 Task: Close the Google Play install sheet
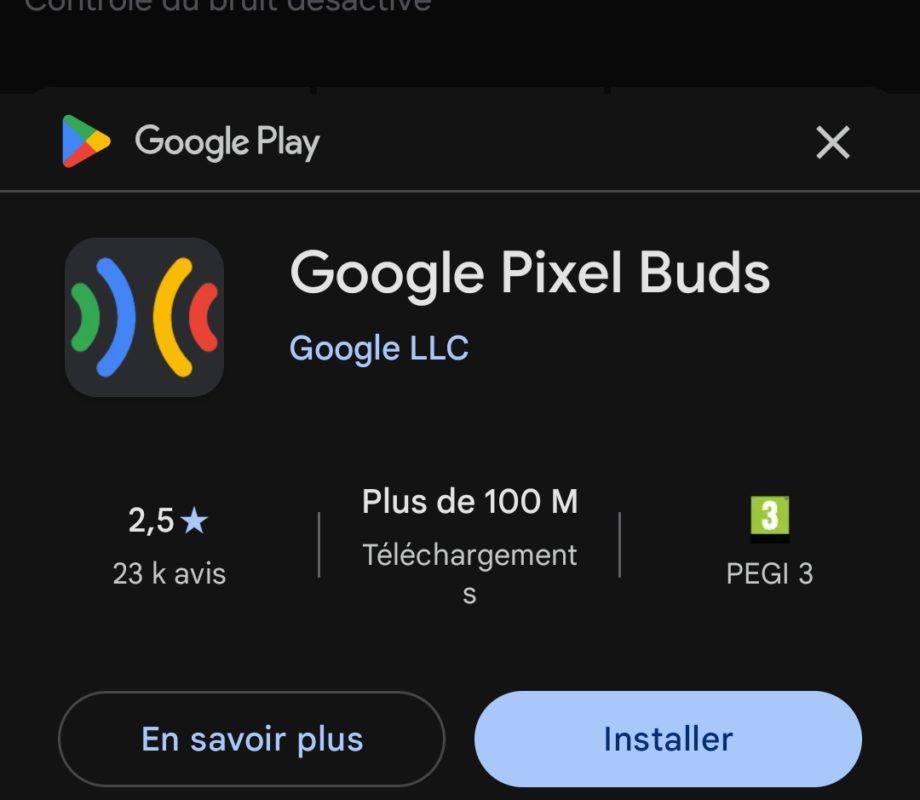pos(832,143)
